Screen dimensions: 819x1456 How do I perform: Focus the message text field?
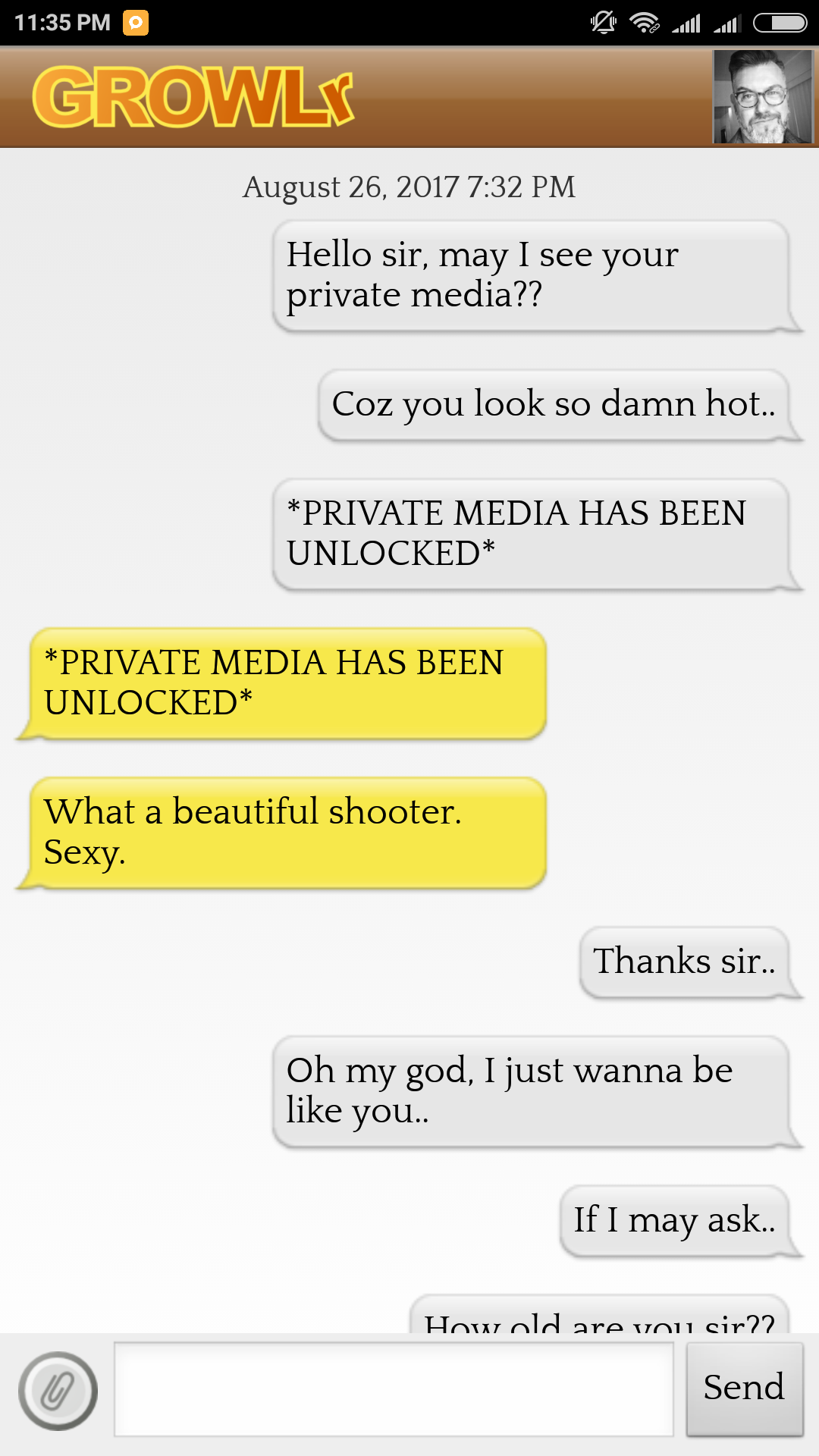point(394,1389)
